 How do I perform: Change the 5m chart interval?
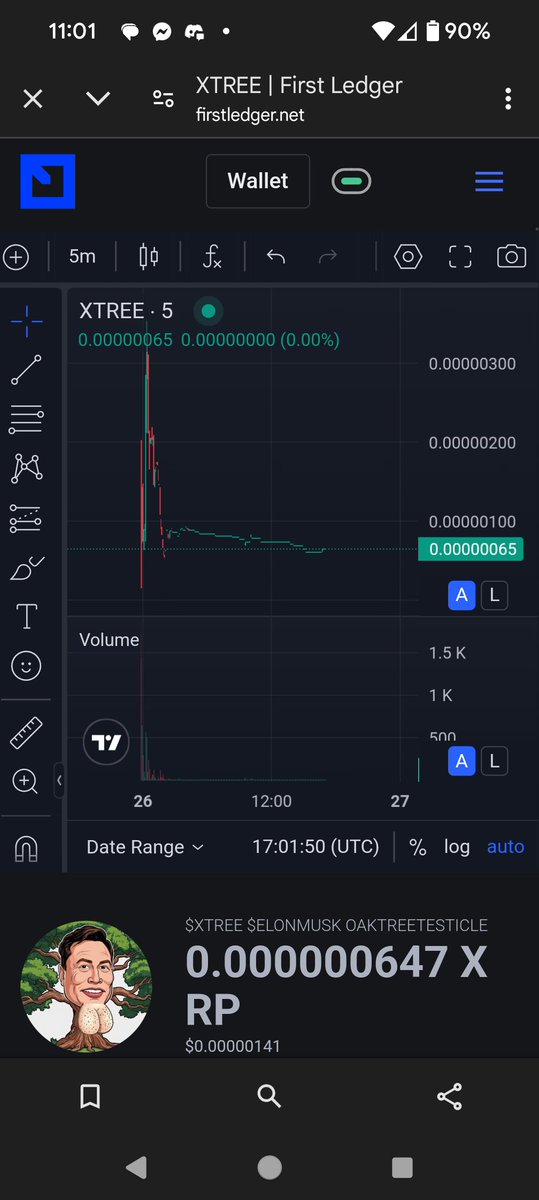coord(82,257)
